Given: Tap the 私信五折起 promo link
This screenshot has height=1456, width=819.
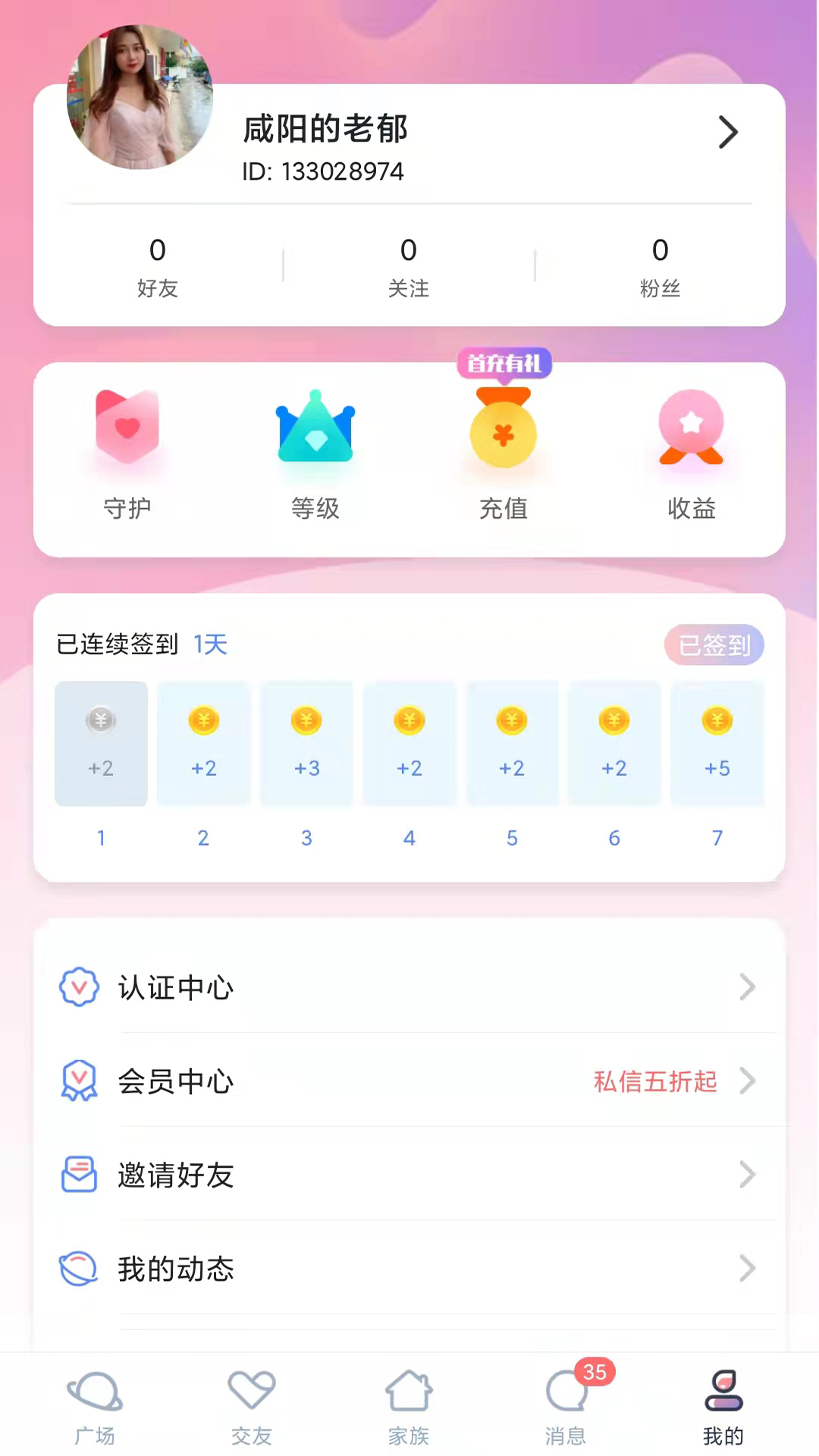Looking at the screenshot, I should [x=654, y=1082].
